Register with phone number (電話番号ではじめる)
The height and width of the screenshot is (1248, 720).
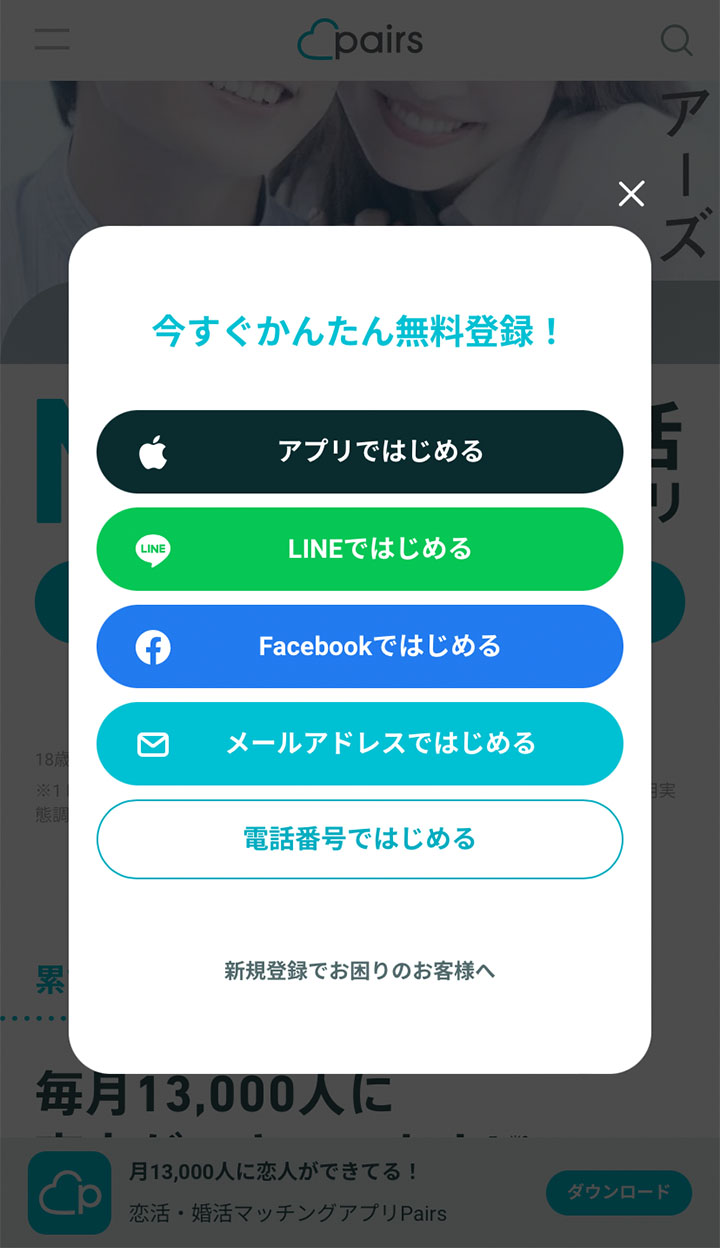(x=360, y=839)
